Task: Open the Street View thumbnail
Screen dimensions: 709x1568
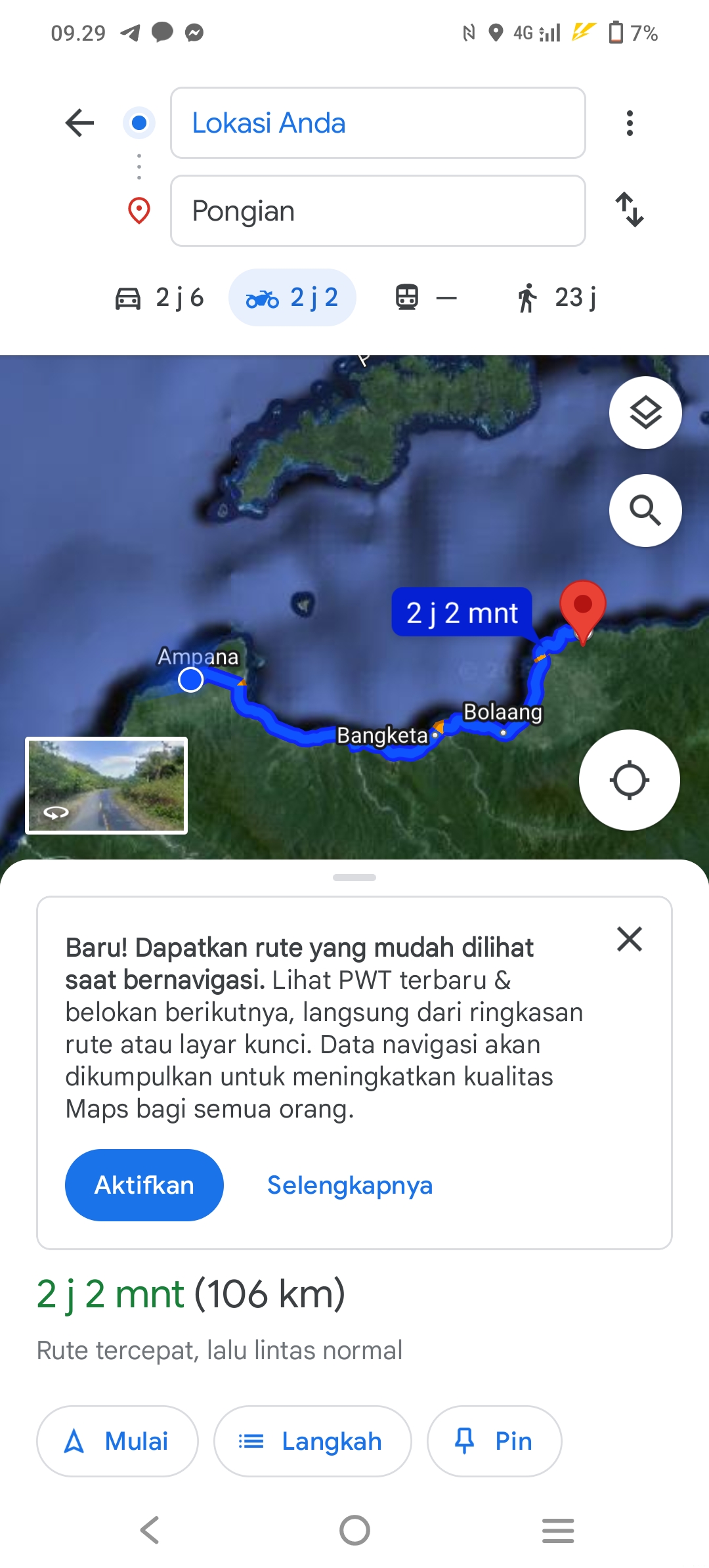Action: point(106,785)
